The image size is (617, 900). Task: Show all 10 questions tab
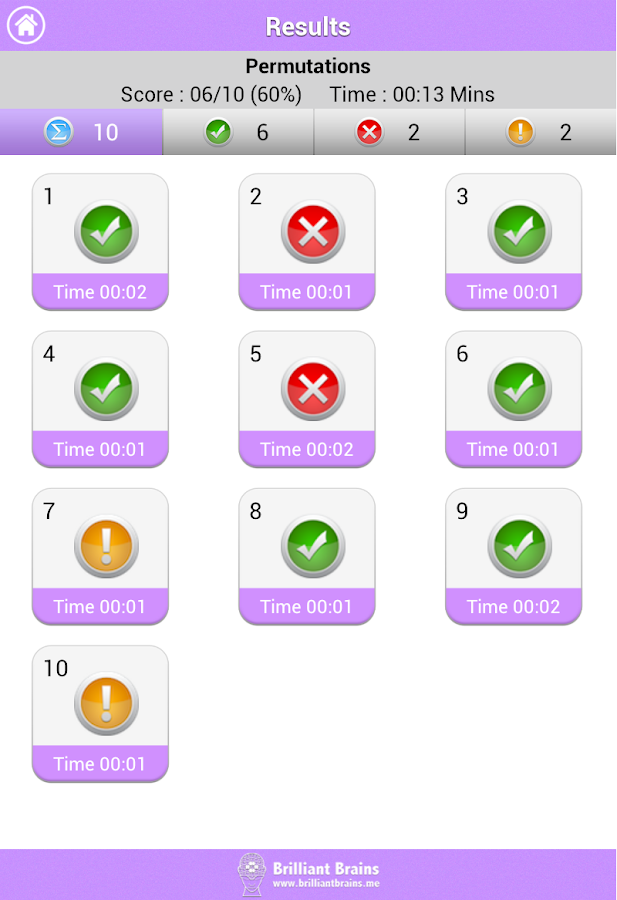coord(81,132)
